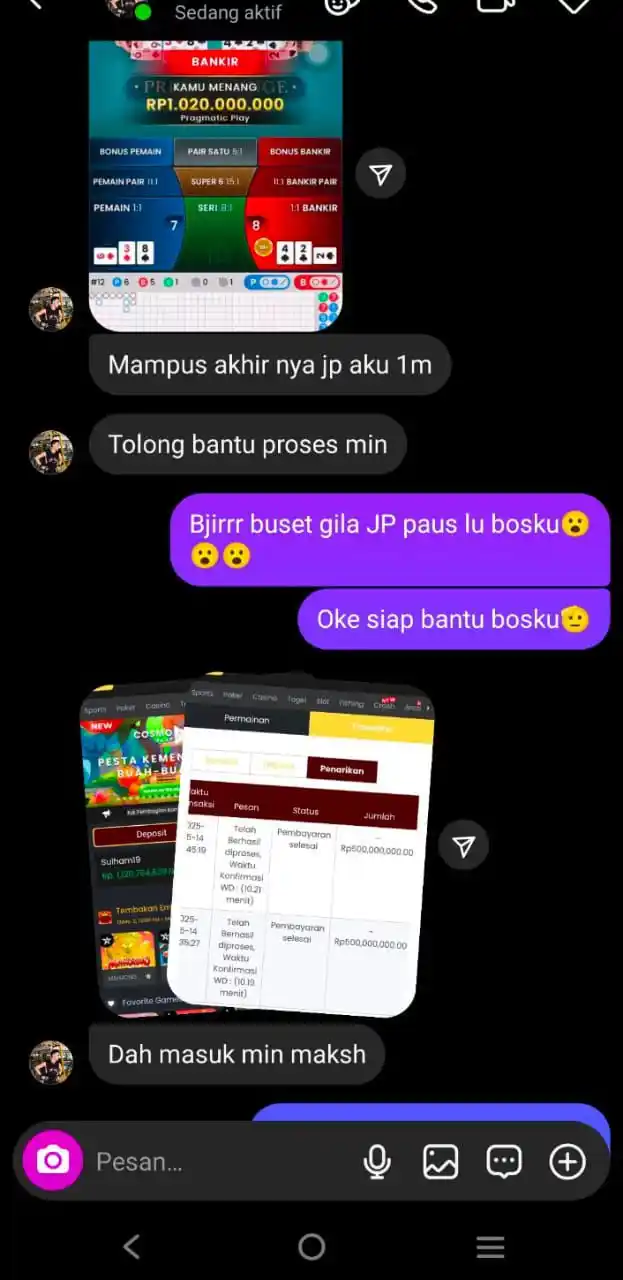The height and width of the screenshot is (1280, 623).
Task: Open the gallery image picker
Action: coord(440,1161)
